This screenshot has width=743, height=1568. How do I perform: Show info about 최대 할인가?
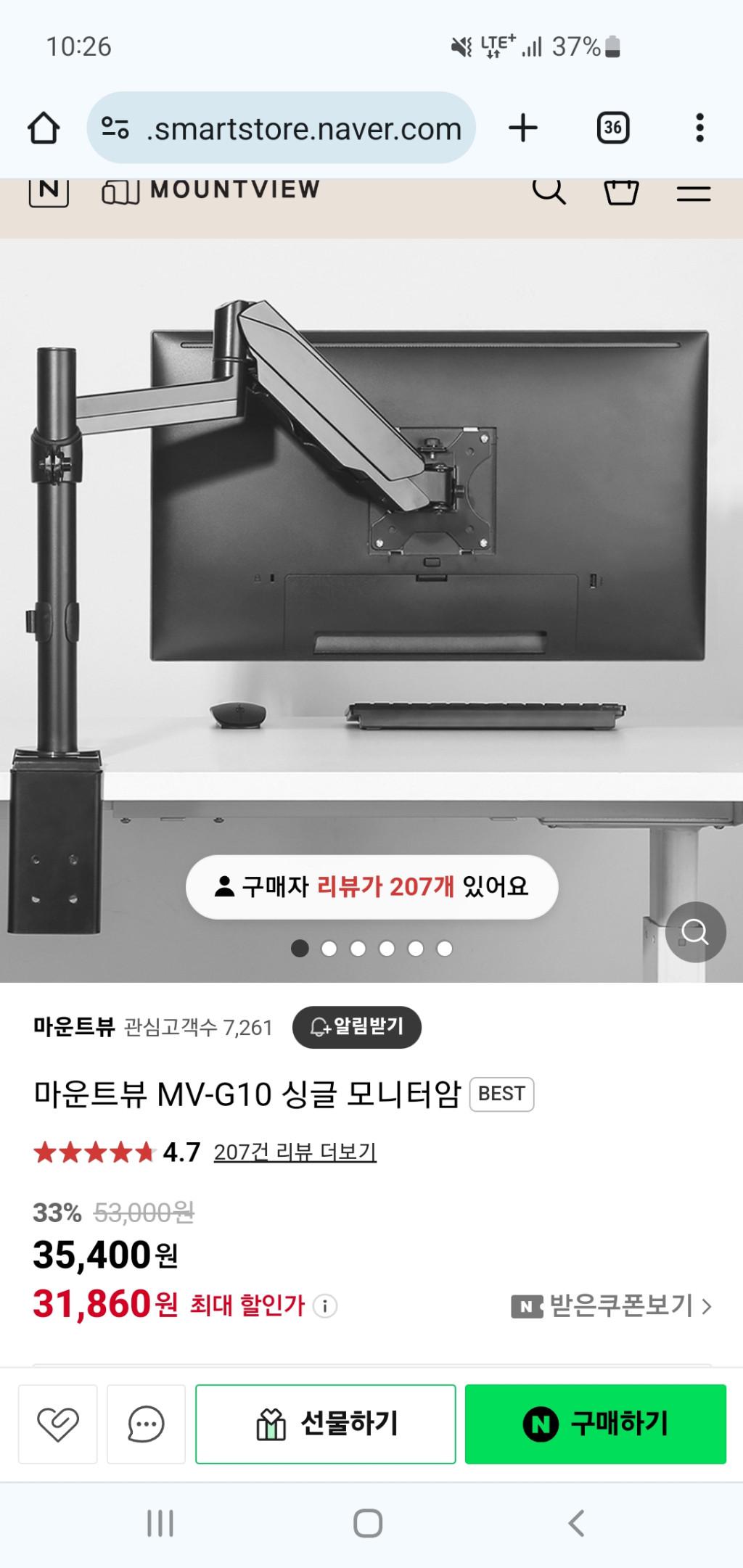click(x=325, y=1306)
